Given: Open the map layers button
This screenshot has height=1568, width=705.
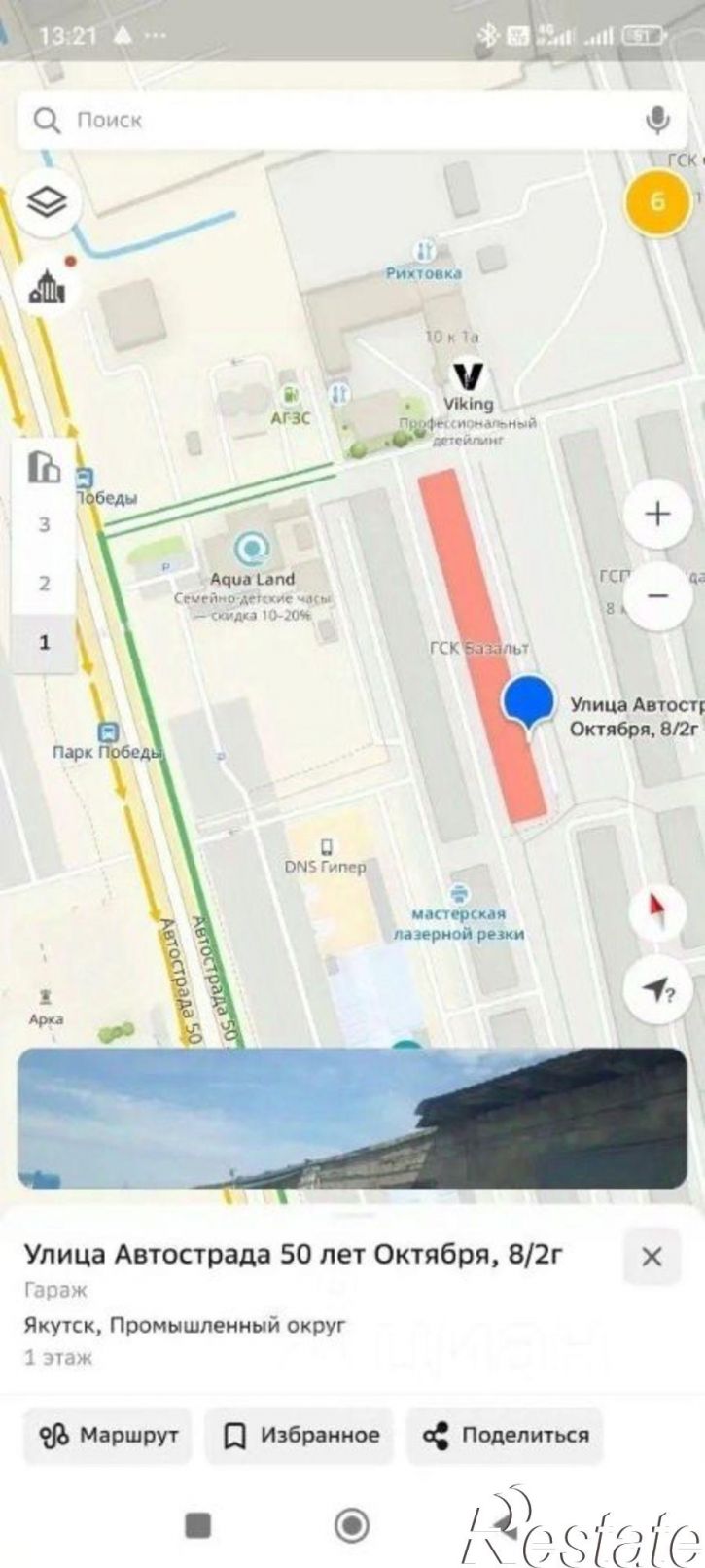Looking at the screenshot, I should (x=47, y=202).
